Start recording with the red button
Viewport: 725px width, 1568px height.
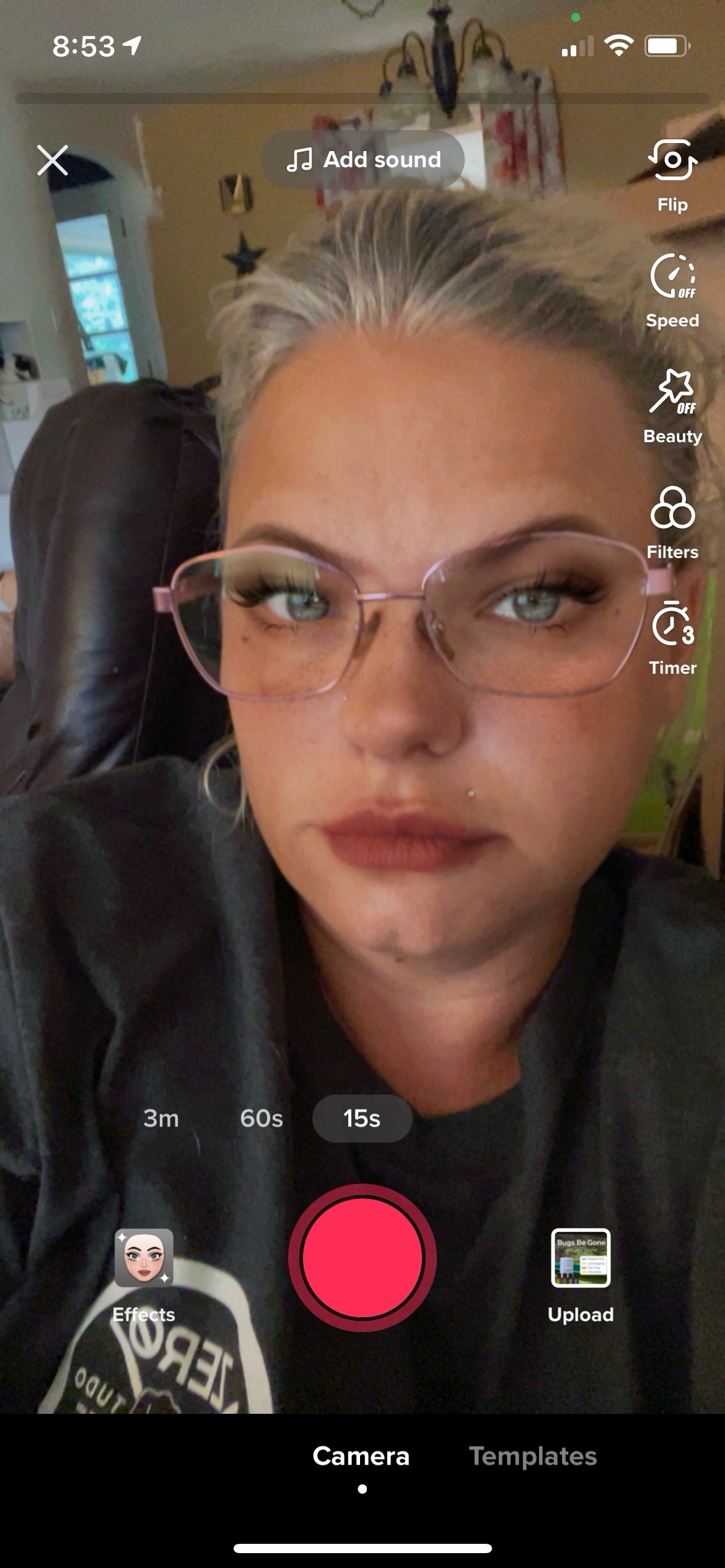coord(362,1258)
